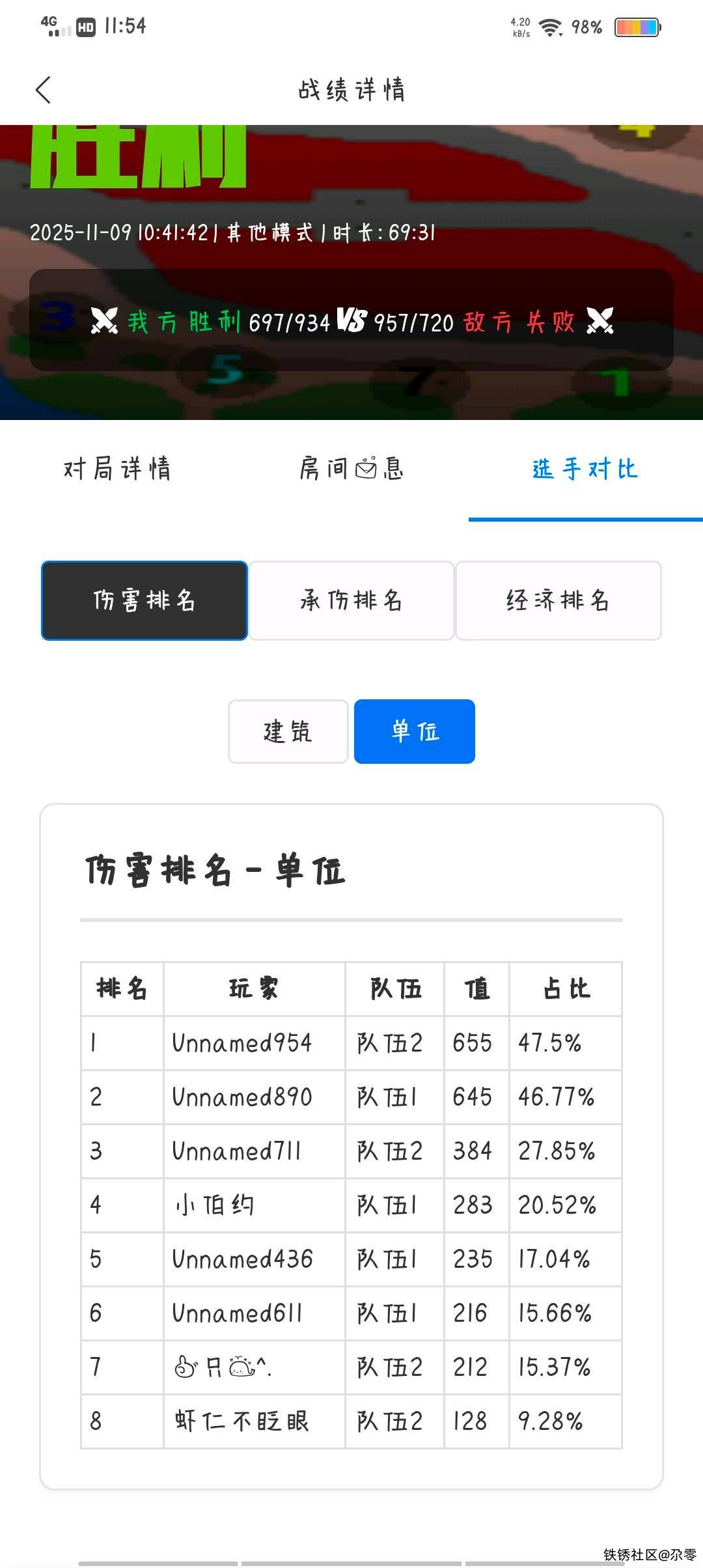
Task: Show the 伤害排名 ranking
Action: (145, 600)
